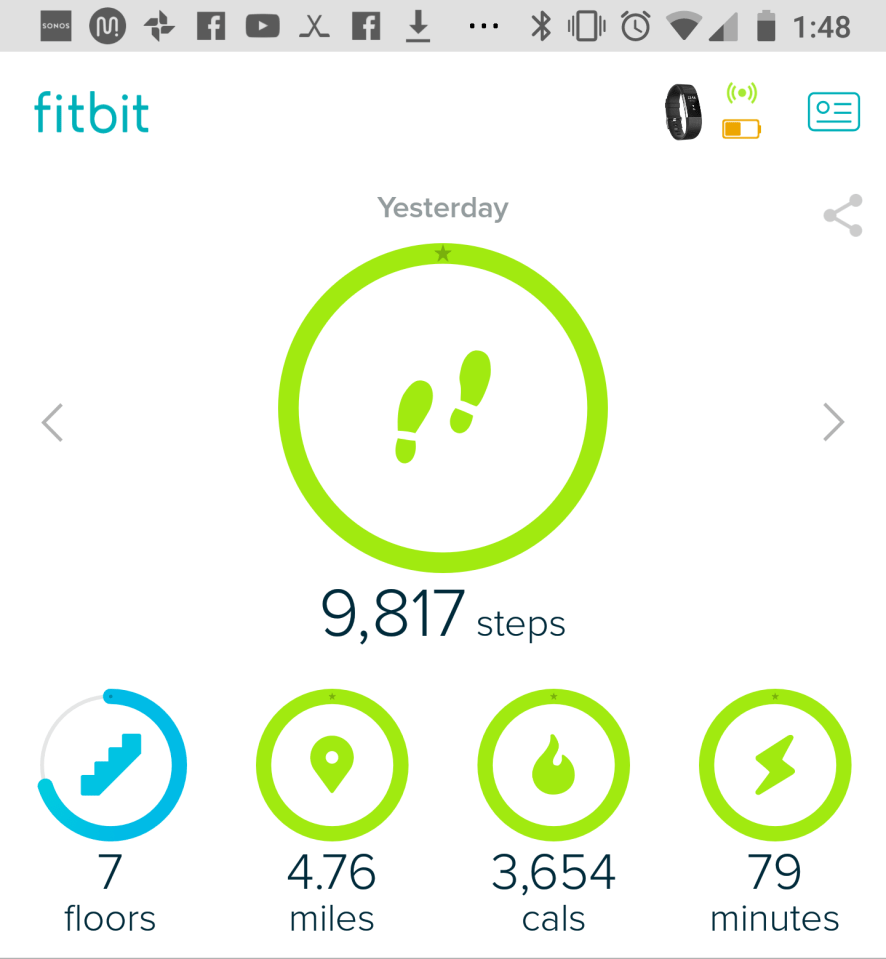Go to the next day
The width and height of the screenshot is (886, 959).
point(833,422)
